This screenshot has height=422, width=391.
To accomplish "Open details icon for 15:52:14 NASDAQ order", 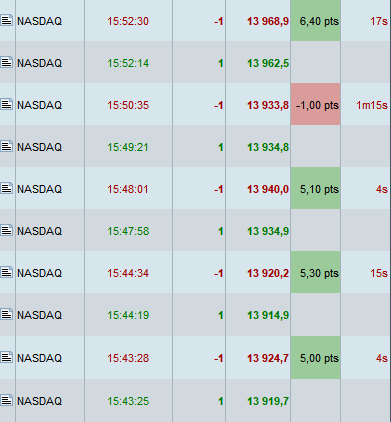I will (7, 63).
